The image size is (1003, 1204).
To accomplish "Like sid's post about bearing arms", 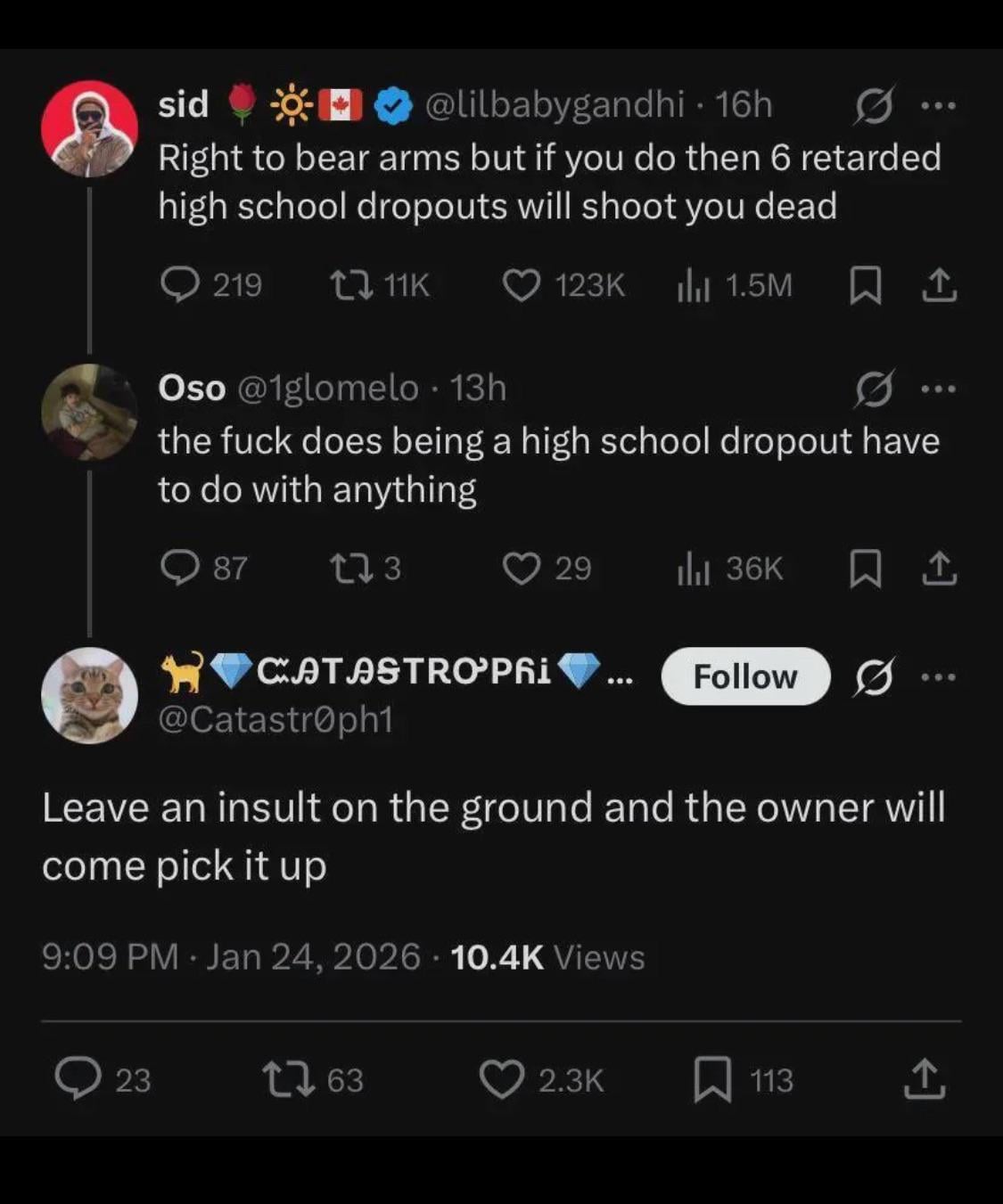I will (522, 286).
